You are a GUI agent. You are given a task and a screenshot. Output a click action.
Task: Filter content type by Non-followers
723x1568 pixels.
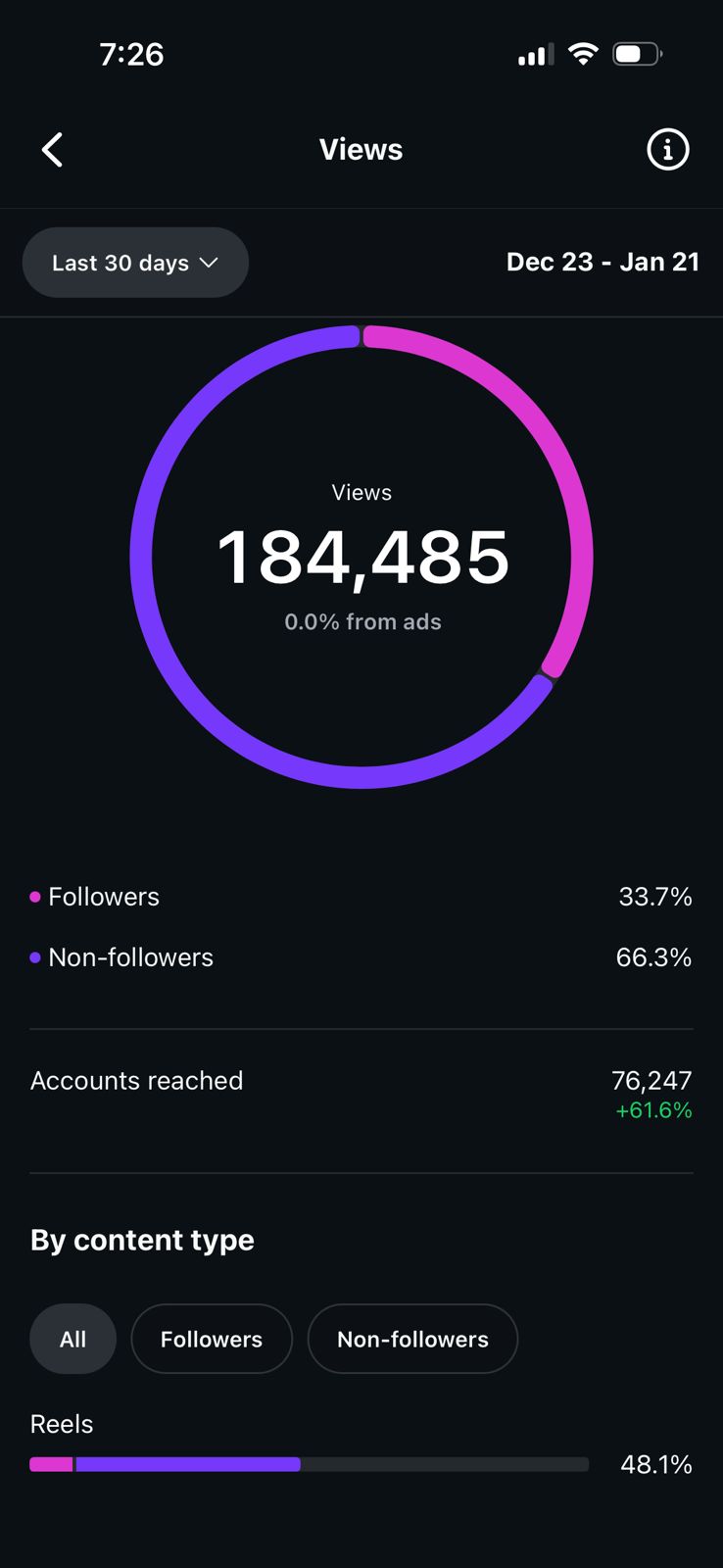pyautogui.click(x=412, y=1339)
